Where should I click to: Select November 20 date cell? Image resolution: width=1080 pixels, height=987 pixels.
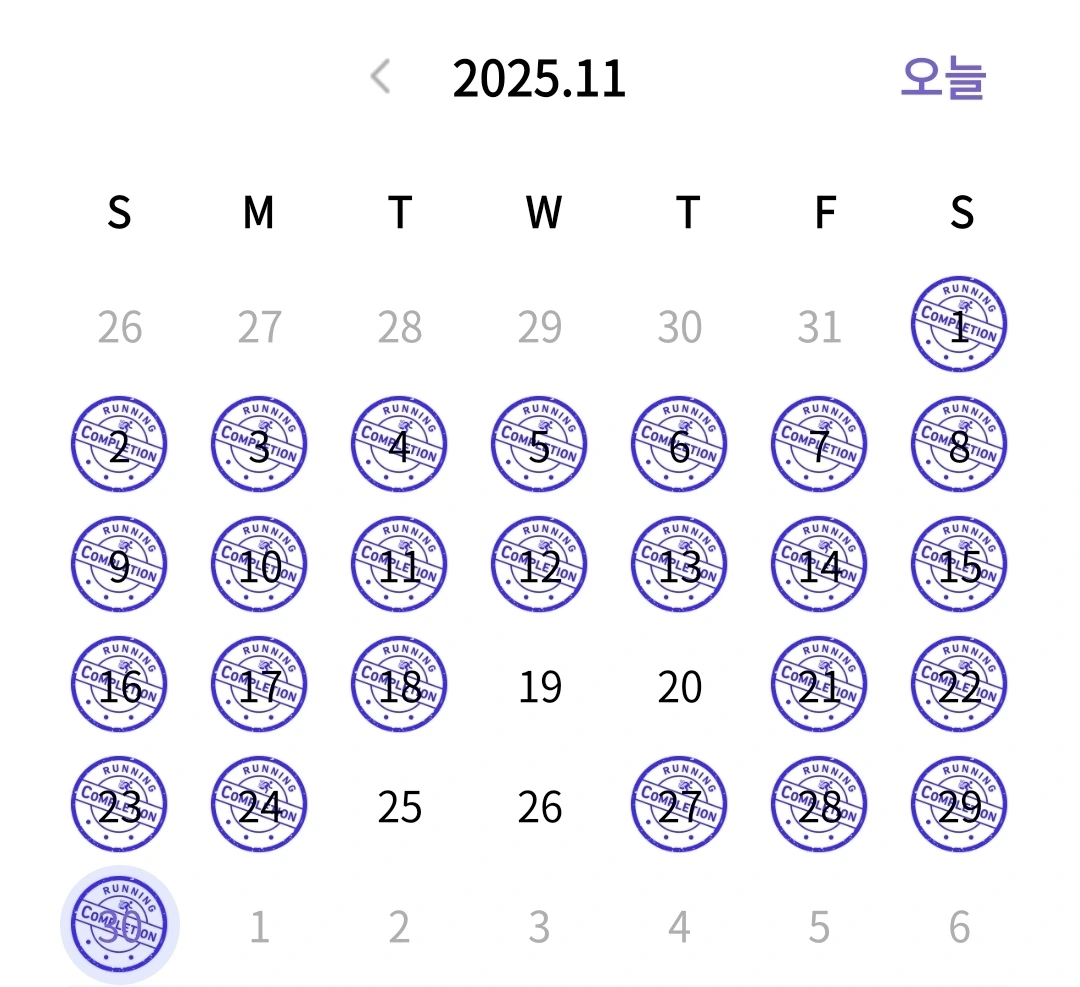(680, 686)
